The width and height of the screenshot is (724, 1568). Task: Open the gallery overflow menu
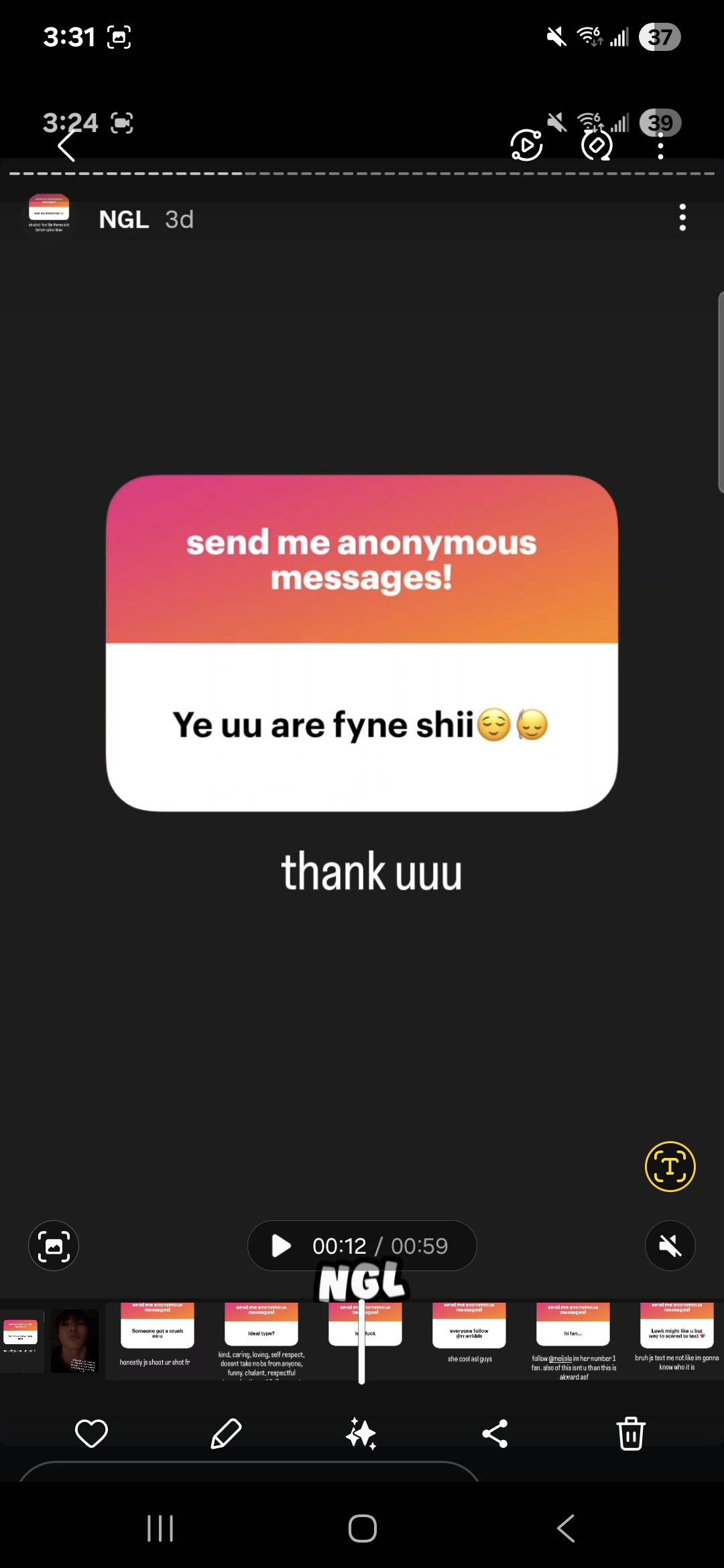(660, 145)
